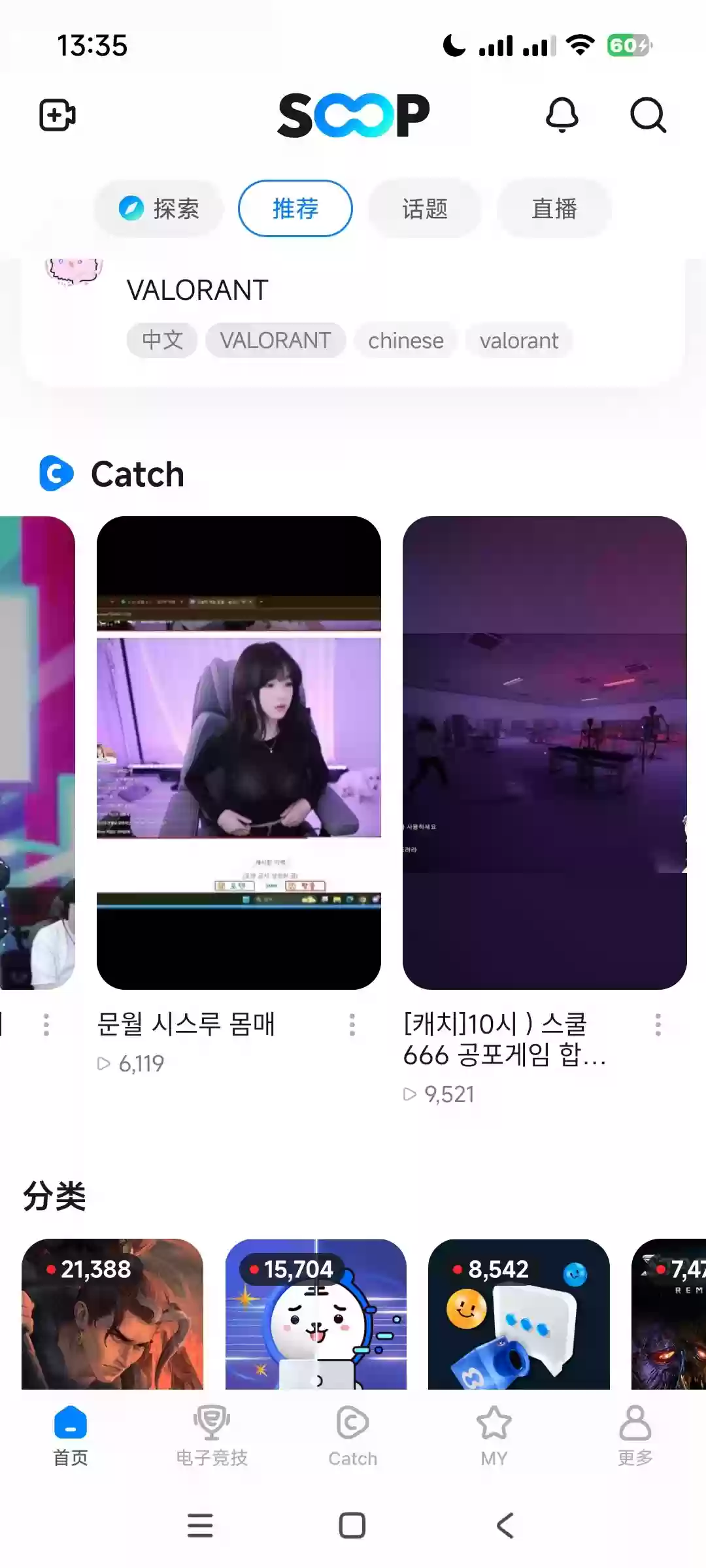Play the Catch clip with 9,521 views
Image resolution: width=706 pixels, height=1568 pixels.
click(x=545, y=752)
